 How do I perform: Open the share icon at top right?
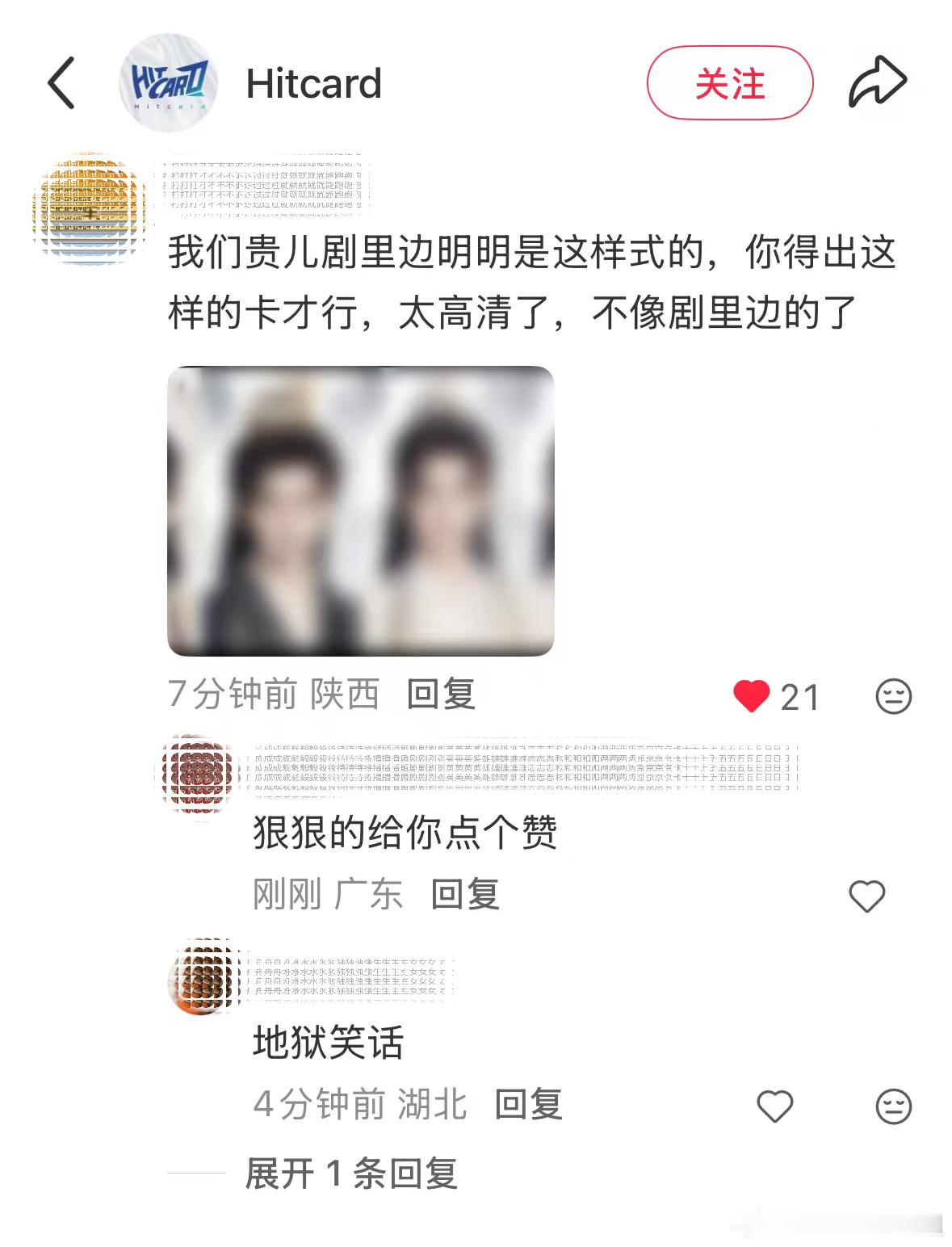[x=877, y=81]
